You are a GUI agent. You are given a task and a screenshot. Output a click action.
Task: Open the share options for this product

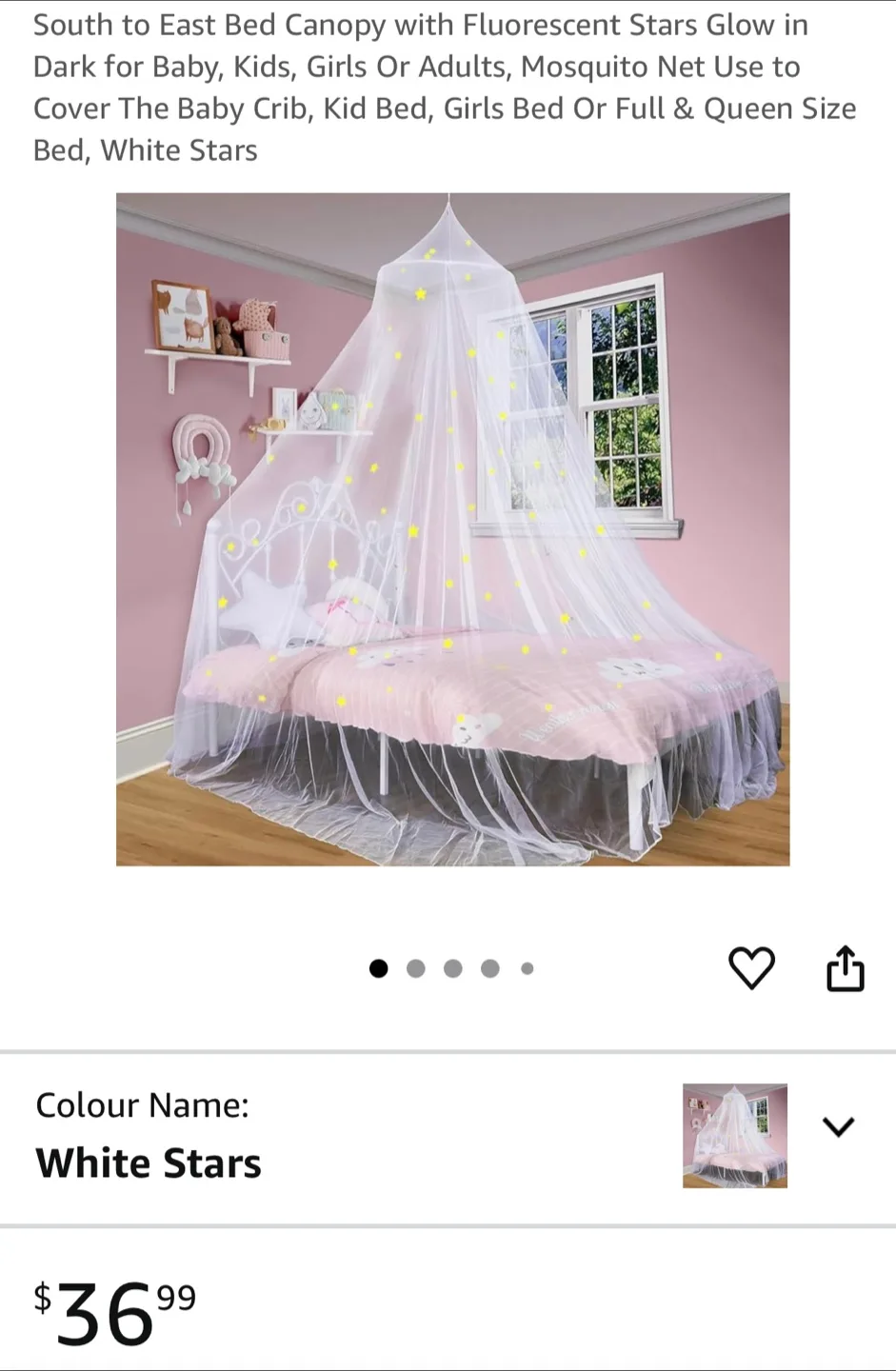point(845,967)
